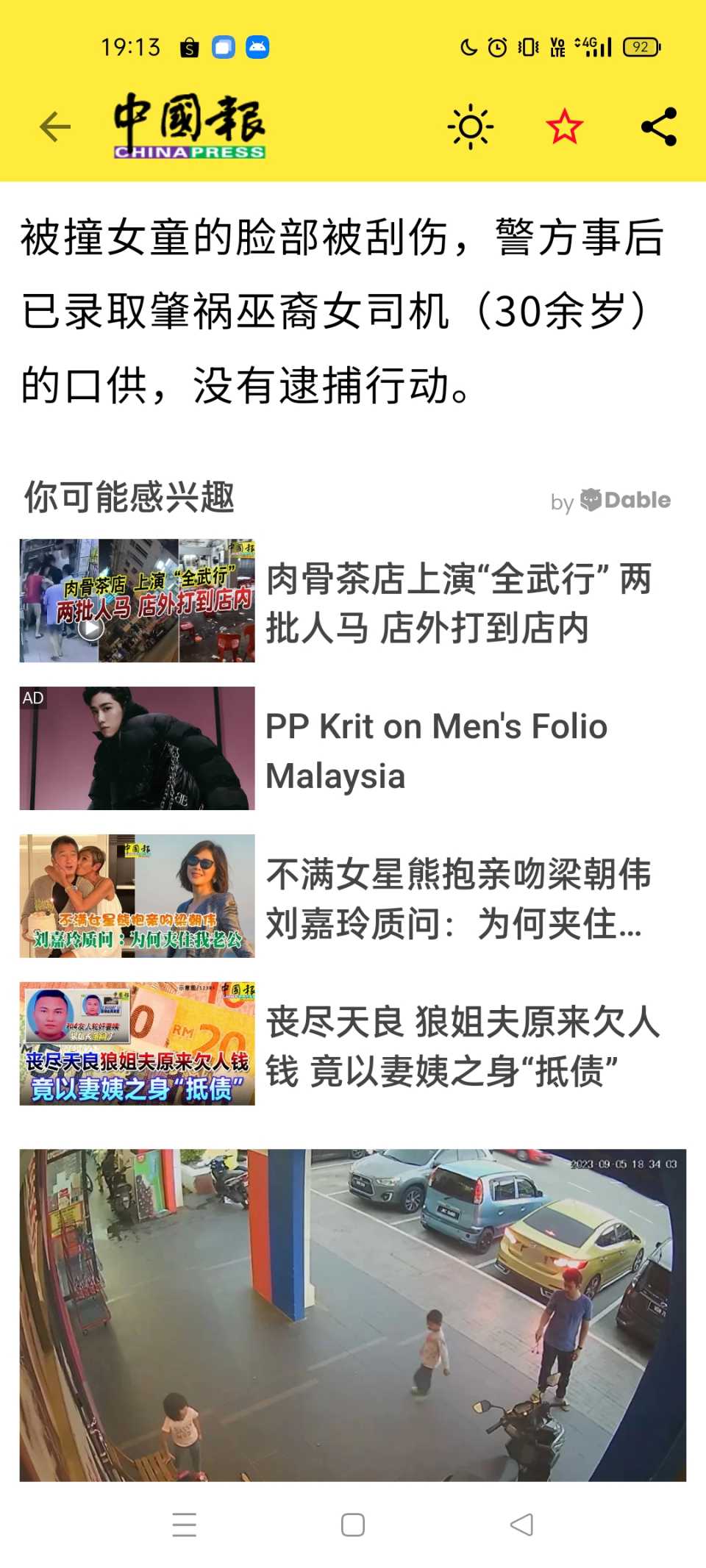Image resolution: width=706 pixels, height=1568 pixels.
Task: Share this news article
Action: click(x=659, y=127)
